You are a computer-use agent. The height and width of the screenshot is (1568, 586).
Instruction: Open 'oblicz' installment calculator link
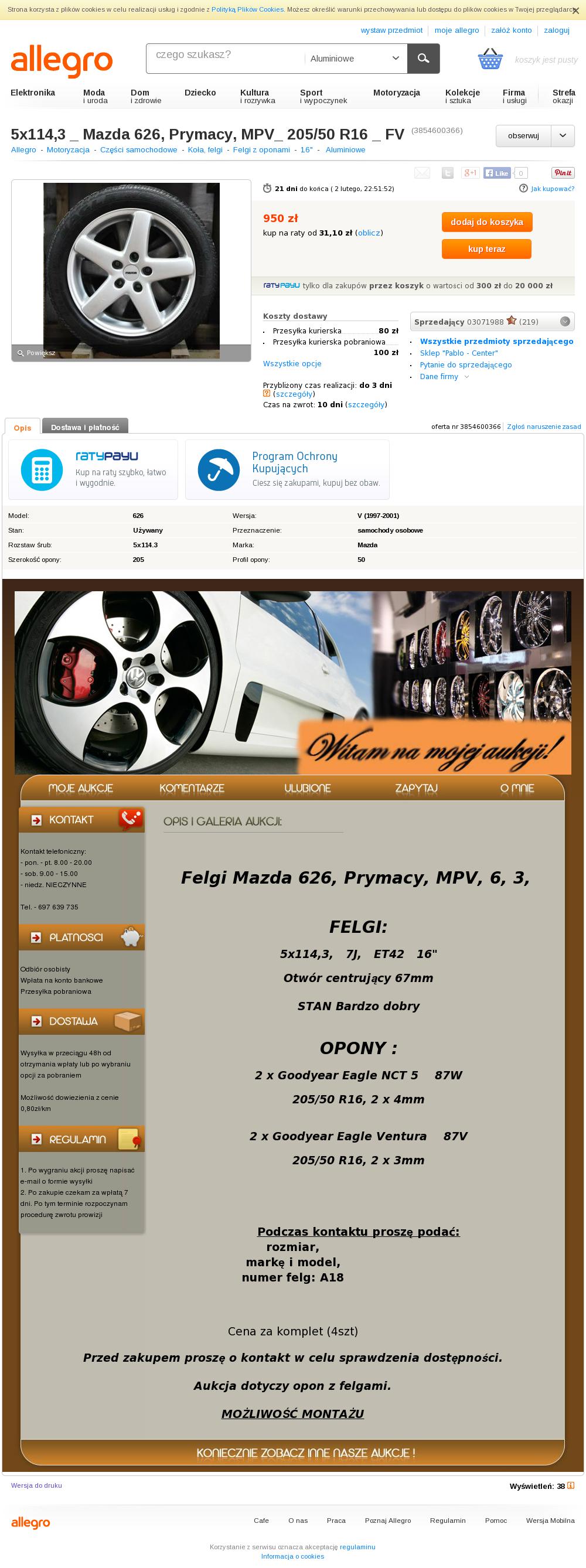[x=368, y=233]
